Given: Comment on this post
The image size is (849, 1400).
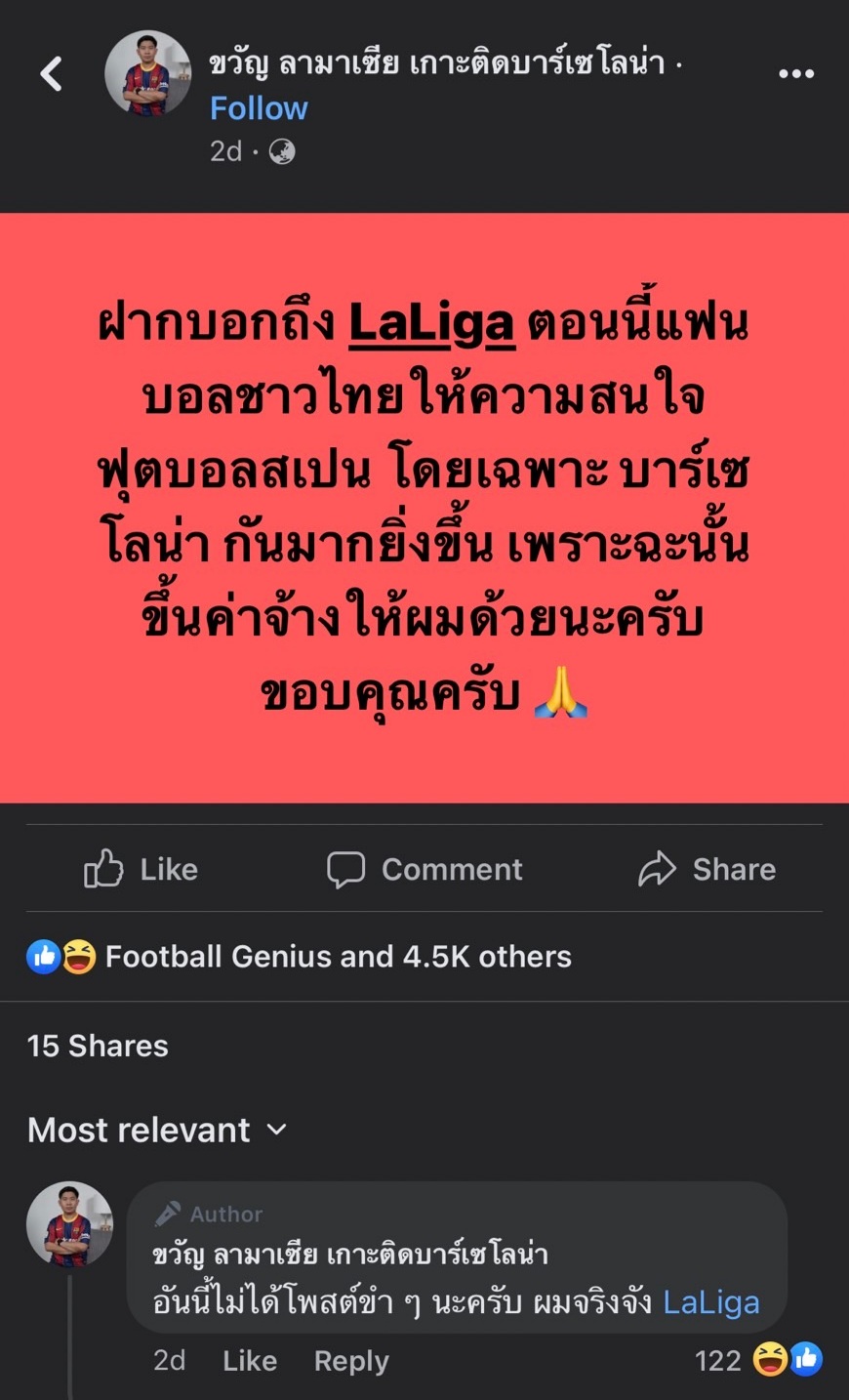Looking at the screenshot, I should [x=424, y=869].
